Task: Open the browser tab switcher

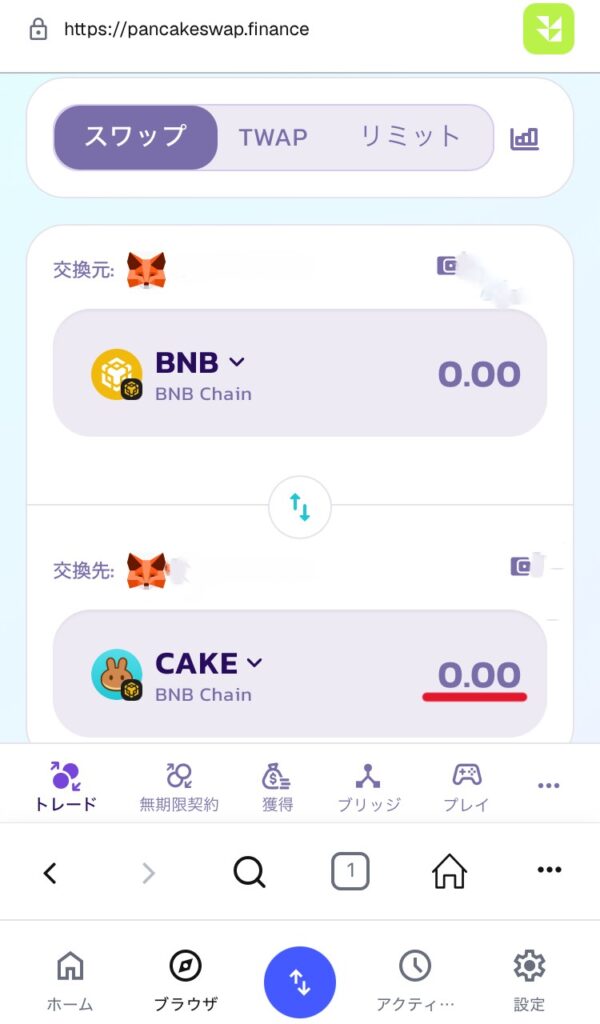Action: (350, 872)
